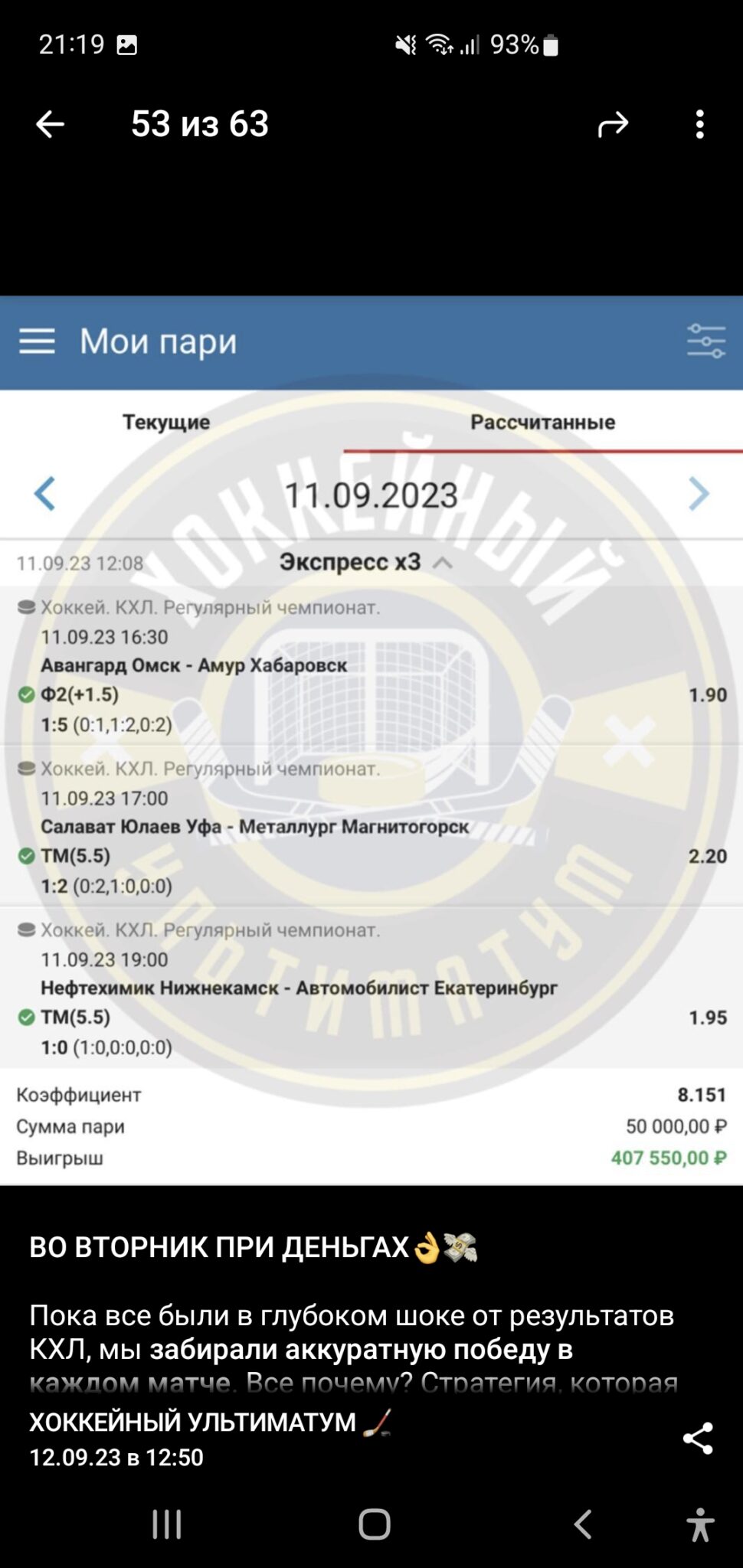Open the system recent apps view
This screenshot has width=743, height=1568.
[166, 1524]
